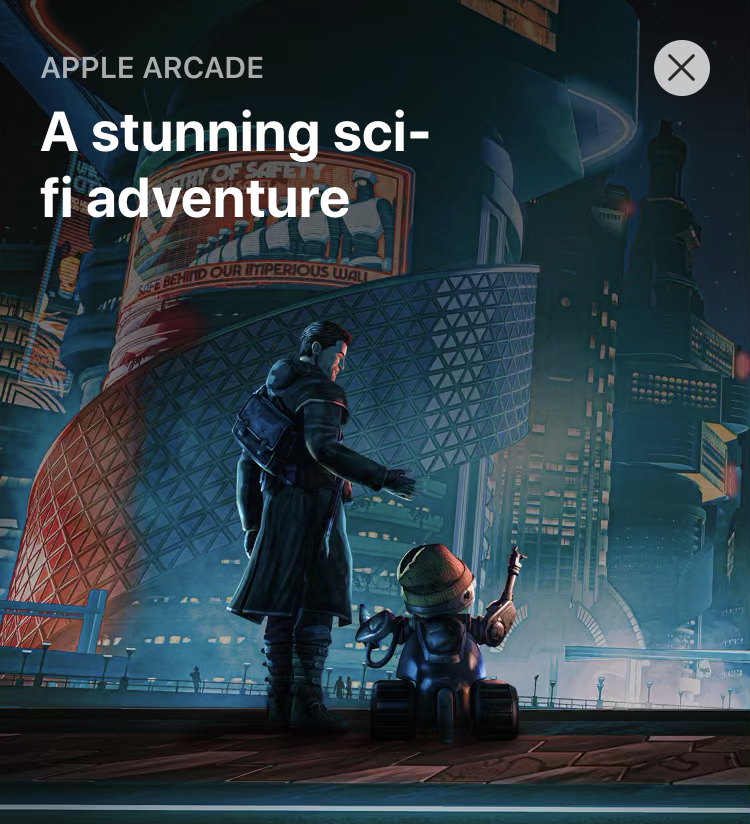Close the Apple Arcade story card
750x824 pixels.
[x=682, y=68]
